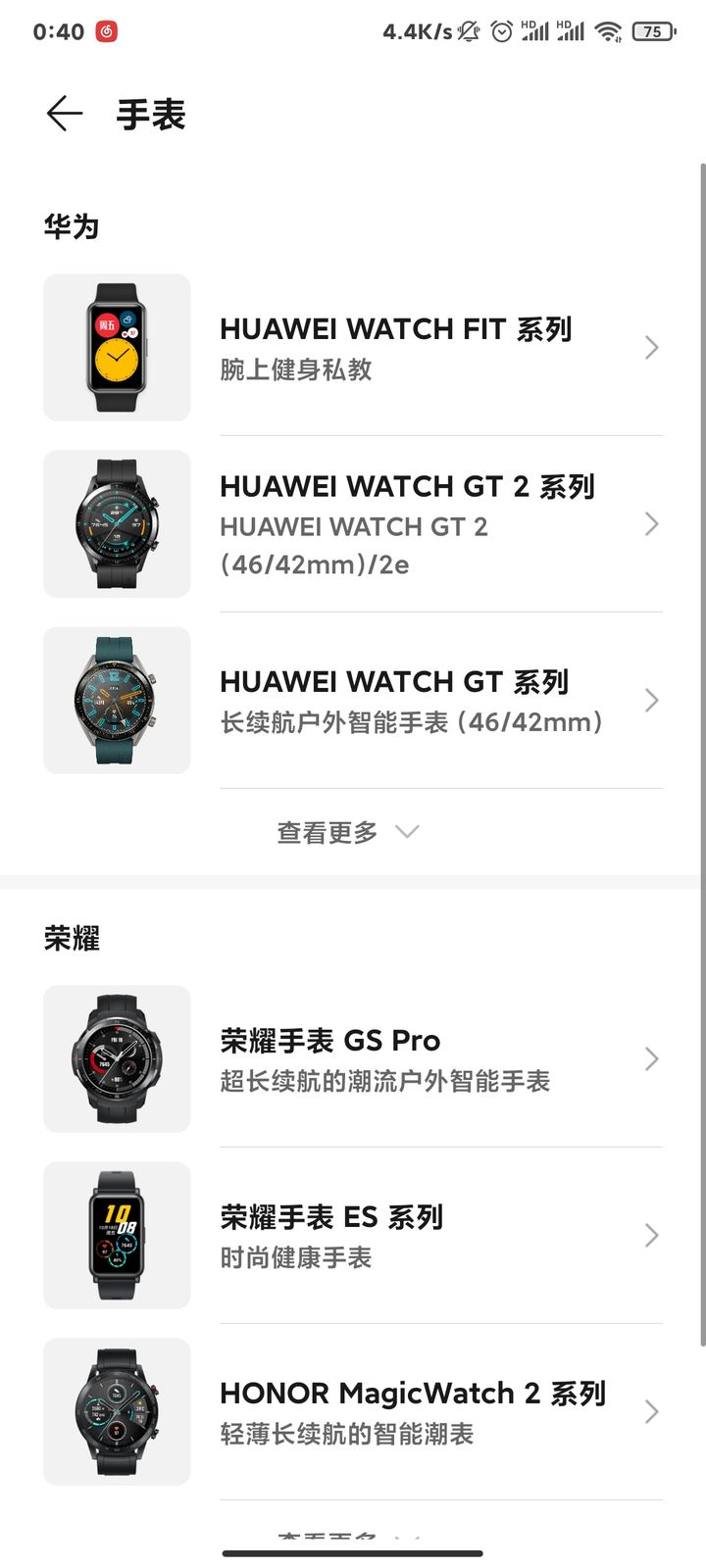This screenshot has width=706, height=1568.
Task: Select 荣耀手表 ES 系列
Action: click(x=331, y=1236)
